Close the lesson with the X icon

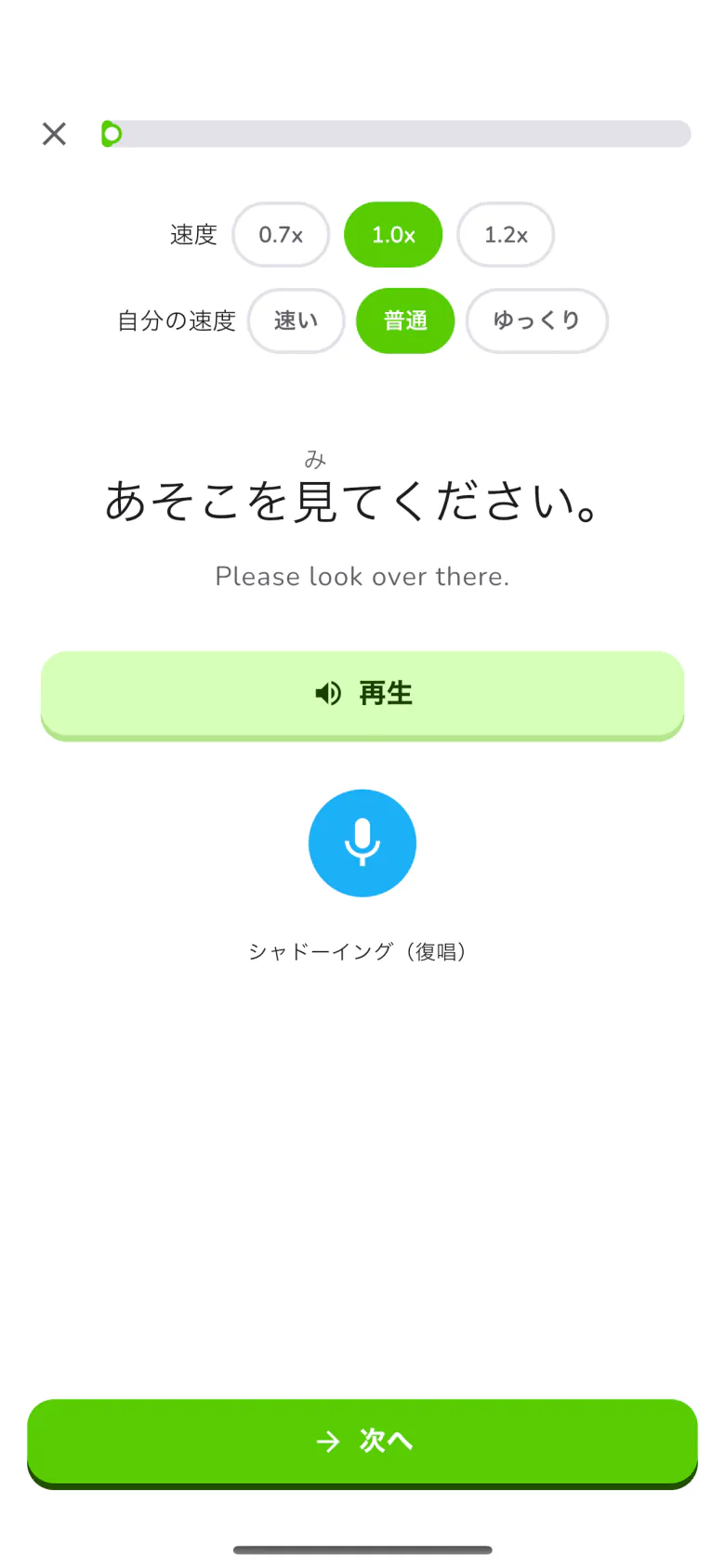54,134
